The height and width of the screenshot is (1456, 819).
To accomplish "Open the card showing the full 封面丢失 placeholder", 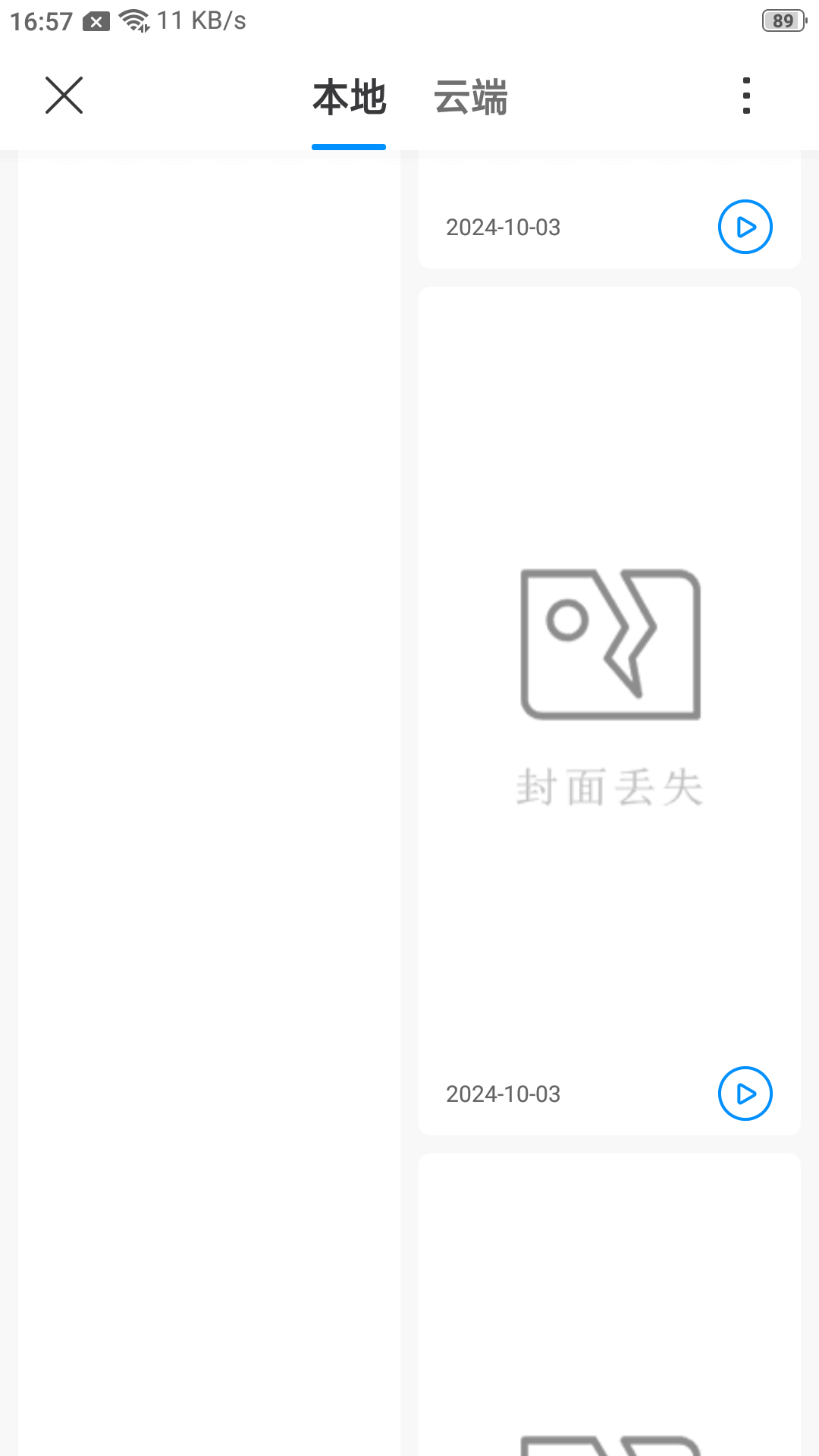I will pos(610,682).
